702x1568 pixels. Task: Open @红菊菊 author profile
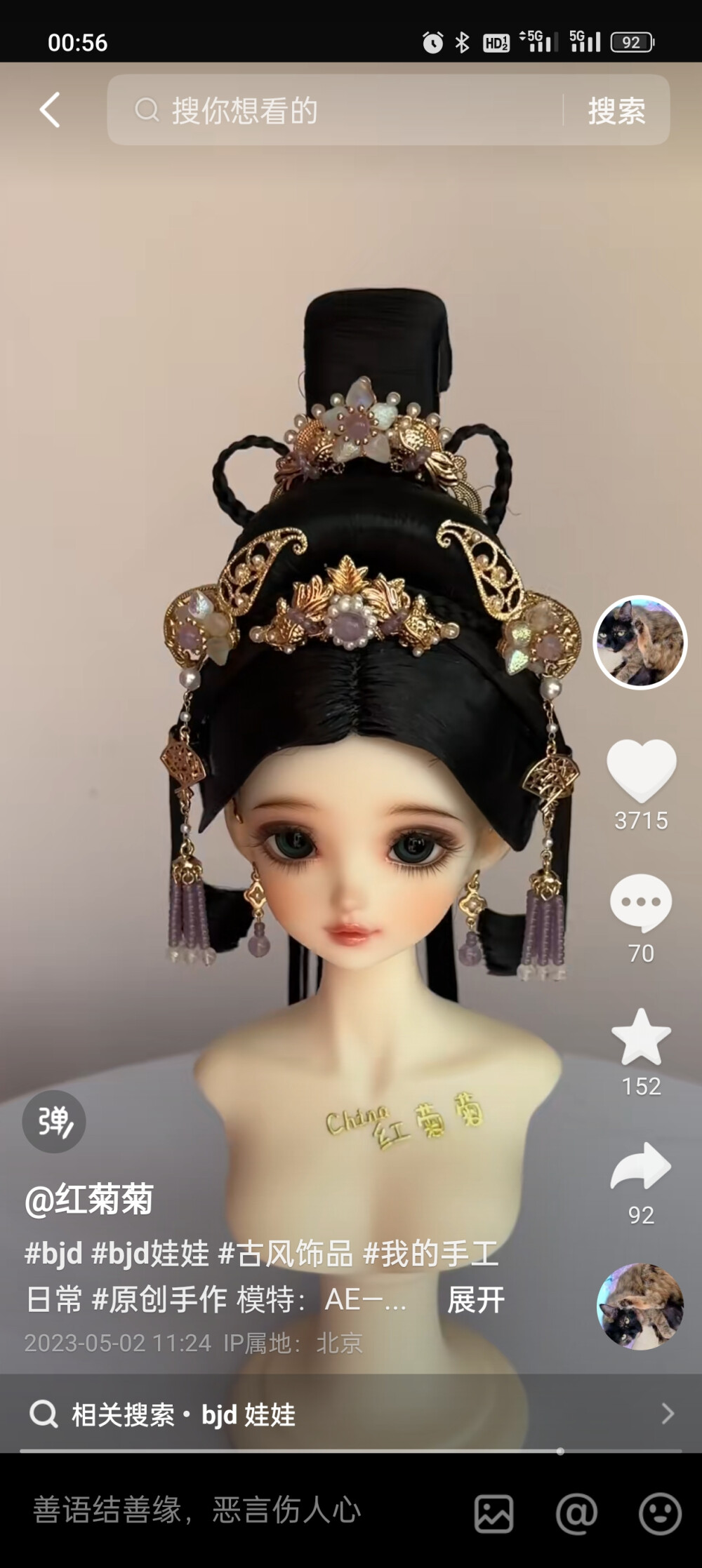pyautogui.click(x=89, y=1199)
